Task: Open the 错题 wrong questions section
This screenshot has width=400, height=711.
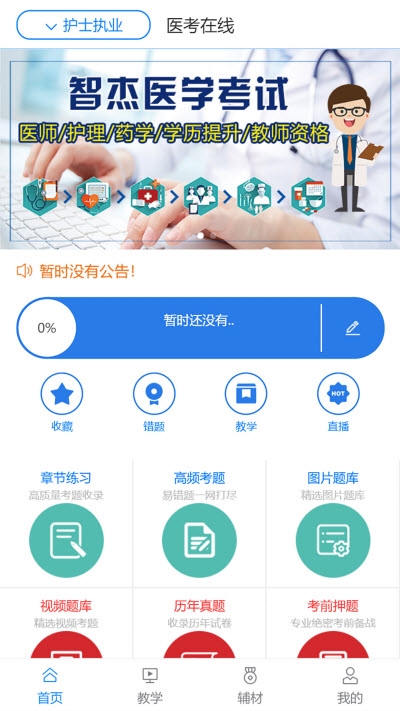Action: (154, 402)
